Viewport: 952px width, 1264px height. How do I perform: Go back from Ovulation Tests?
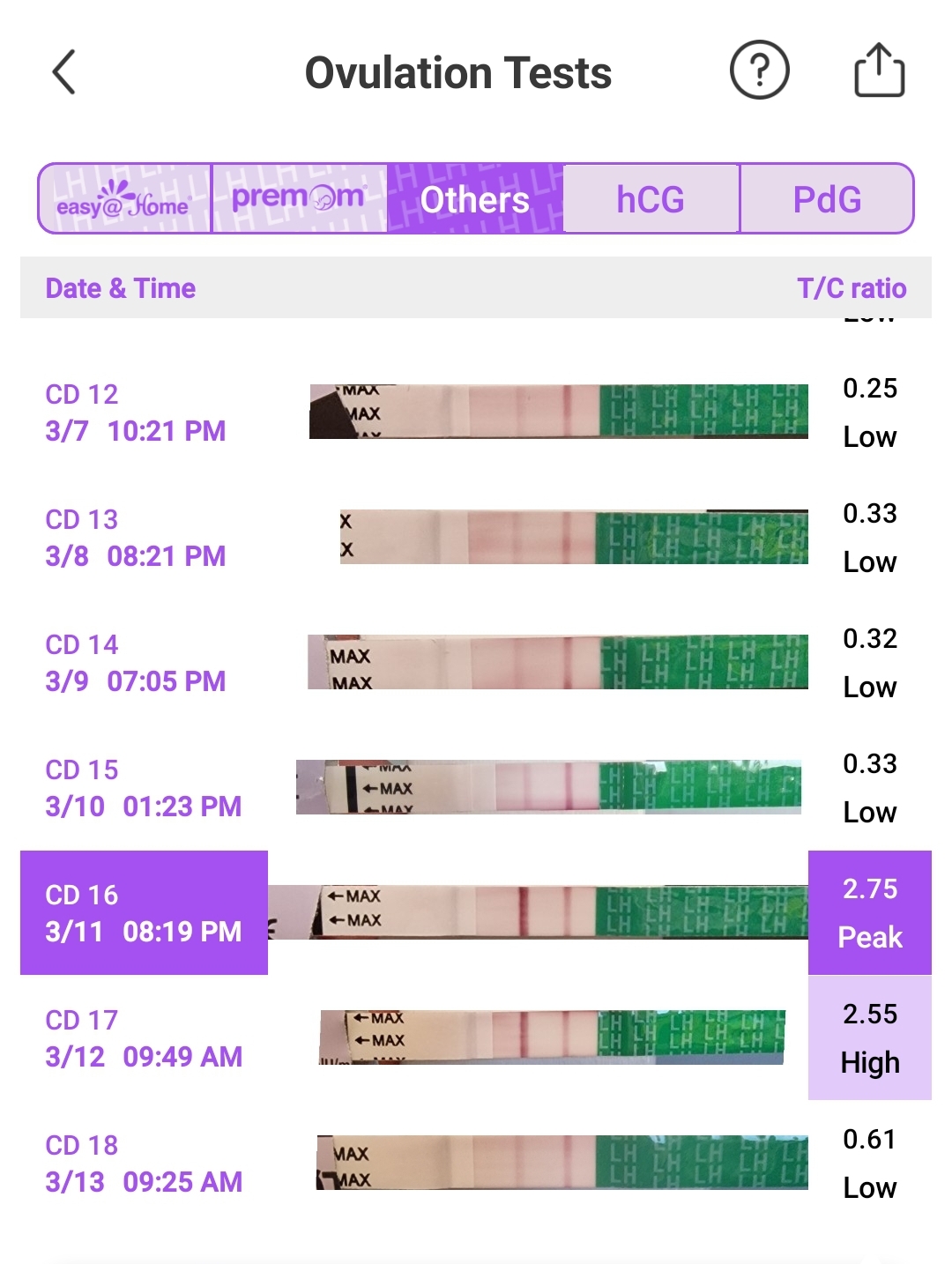(x=64, y=72)
